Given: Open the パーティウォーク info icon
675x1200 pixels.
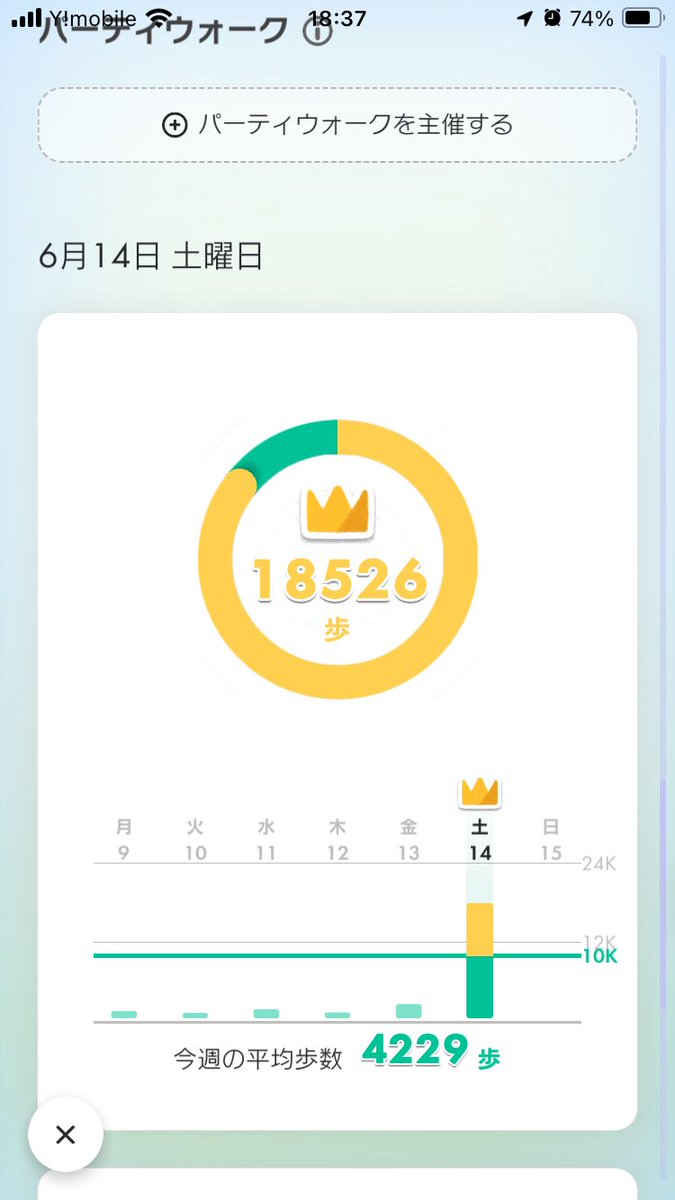Looking at the screenshot, I should [318, 32].
